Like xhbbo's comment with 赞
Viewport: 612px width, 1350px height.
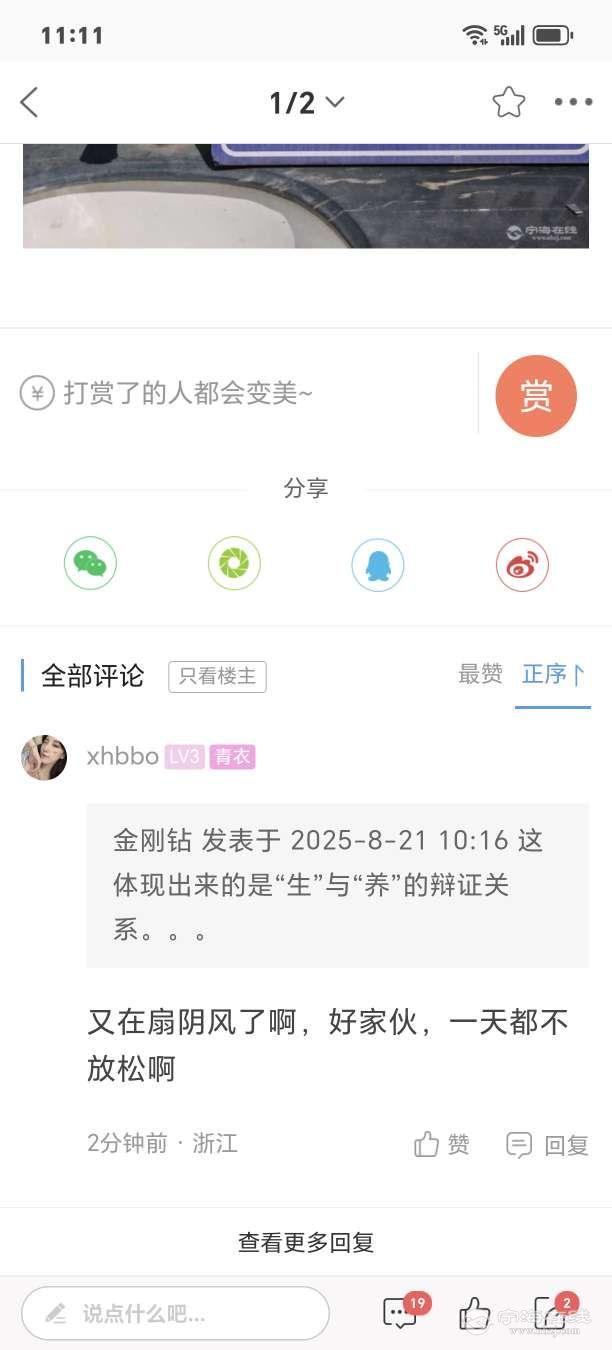pyautogui.click(x=442, y=1144)
